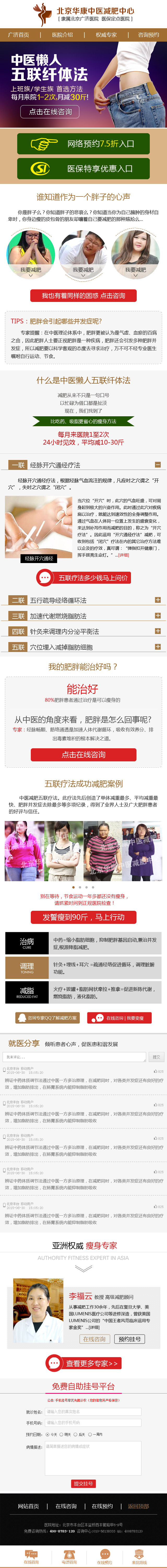The width and height of the screenshot is (167, 1568).
Task: Select 咨询预约 in top navigation
Action: coord(148,35)
